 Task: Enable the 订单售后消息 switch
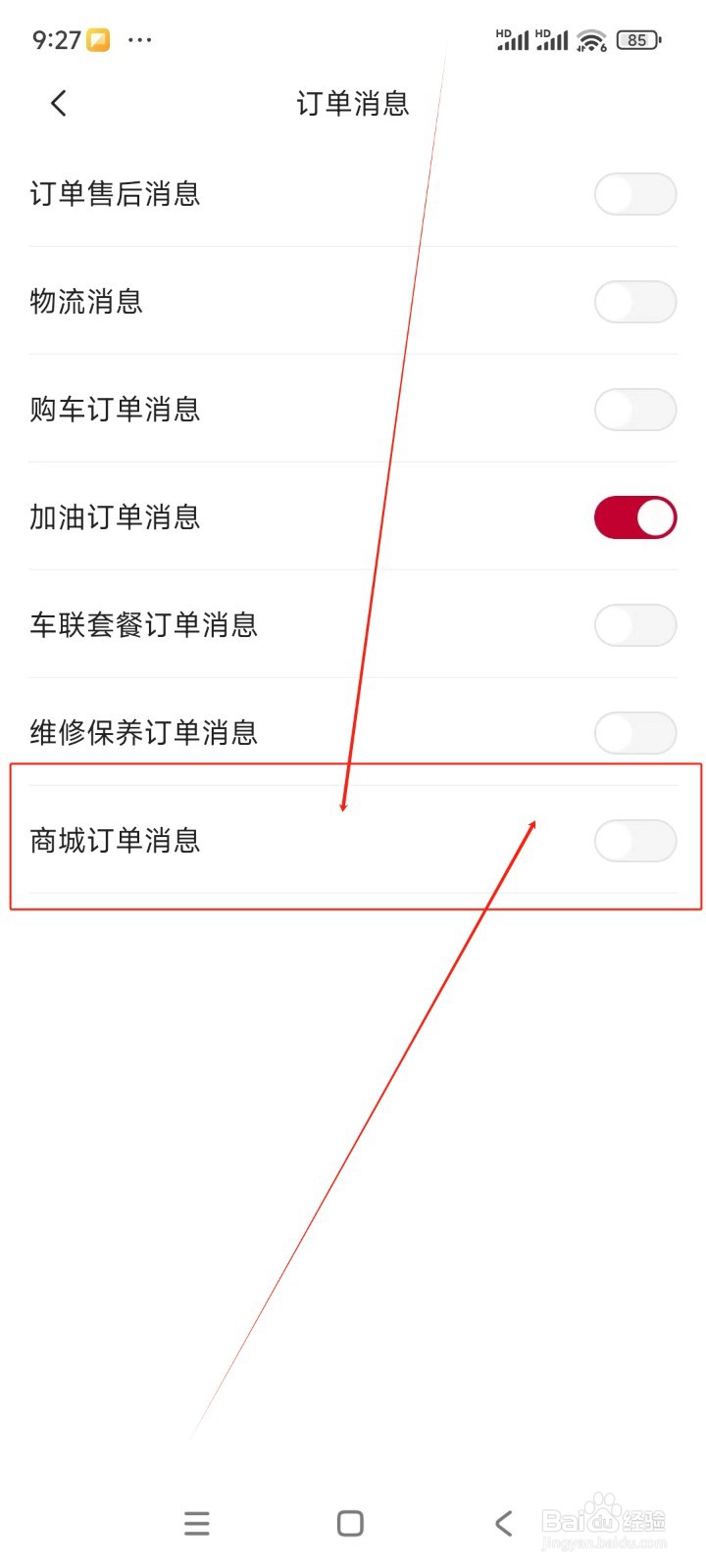[634, 194]
